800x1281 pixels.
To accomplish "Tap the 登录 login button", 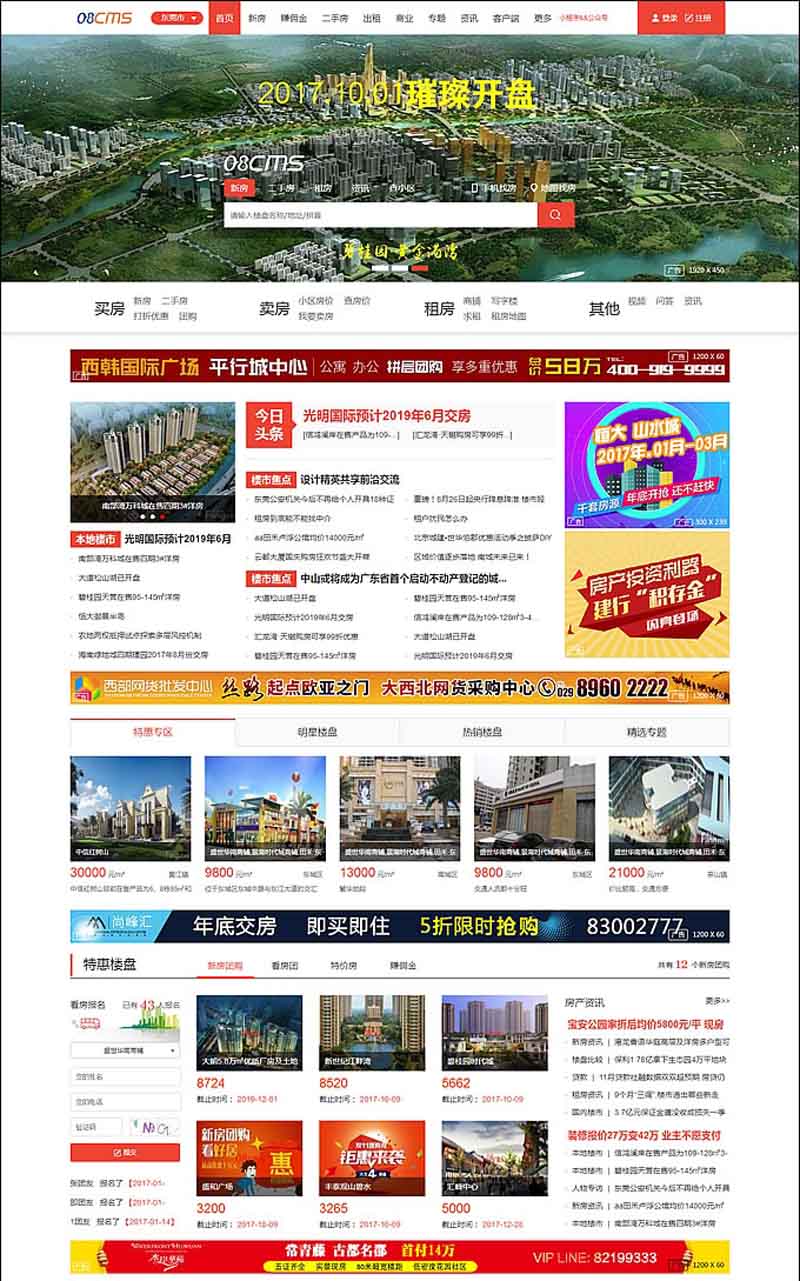I will pyautogui.click(x=665, y=18).
